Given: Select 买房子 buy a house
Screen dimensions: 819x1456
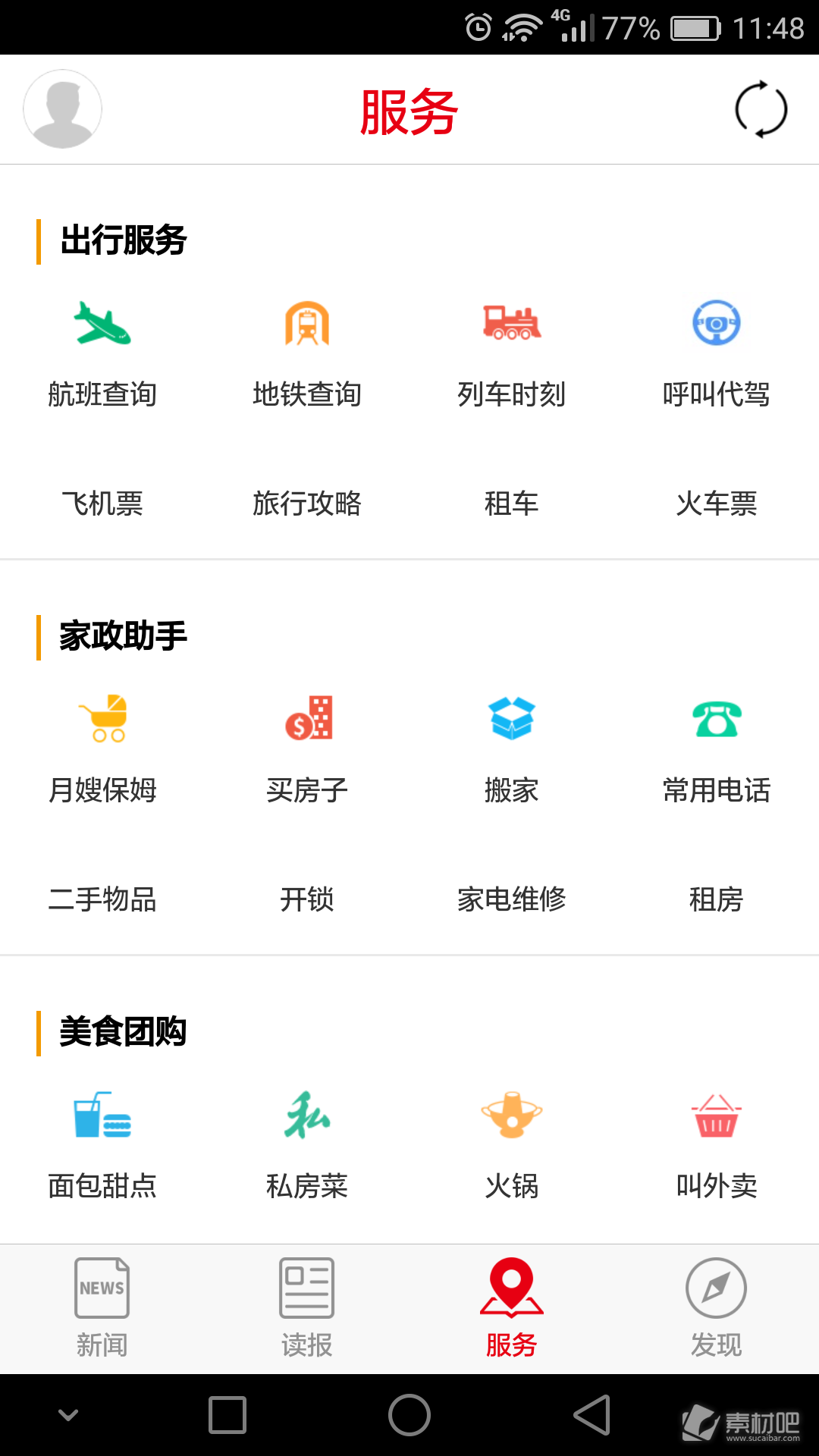Looking at the screenshot, I should (x=307, y=749).
